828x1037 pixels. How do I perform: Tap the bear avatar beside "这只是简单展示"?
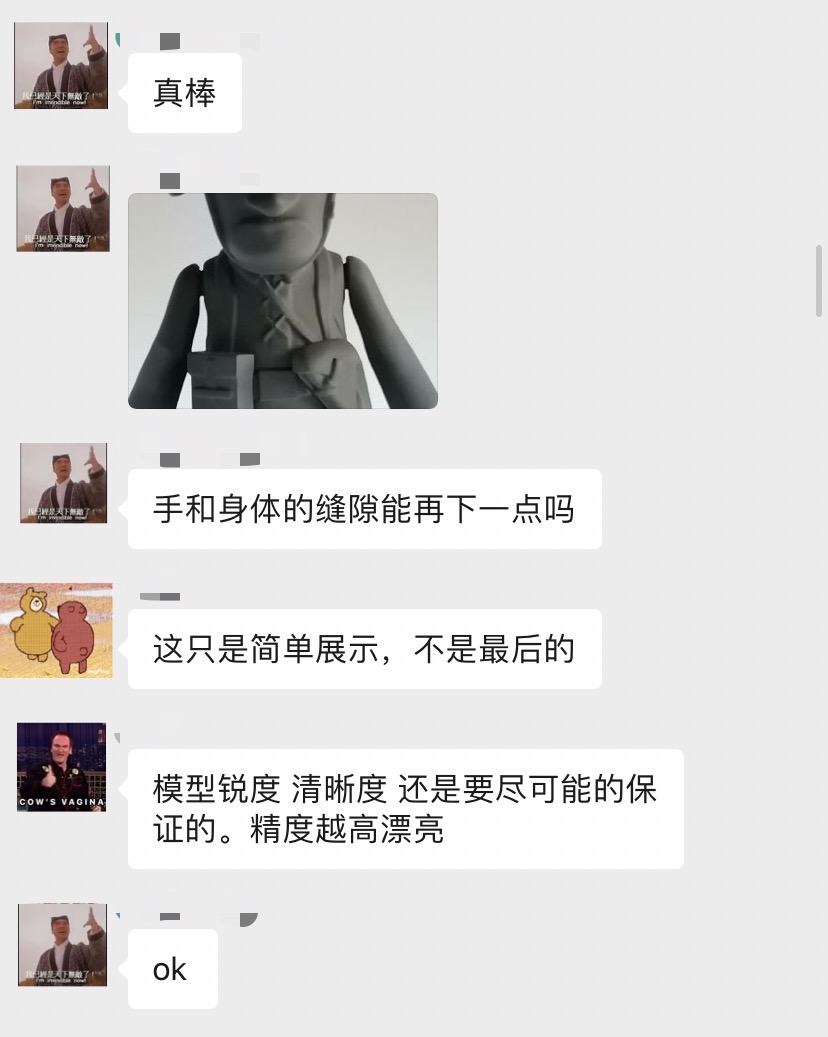(x=57, y=631)
